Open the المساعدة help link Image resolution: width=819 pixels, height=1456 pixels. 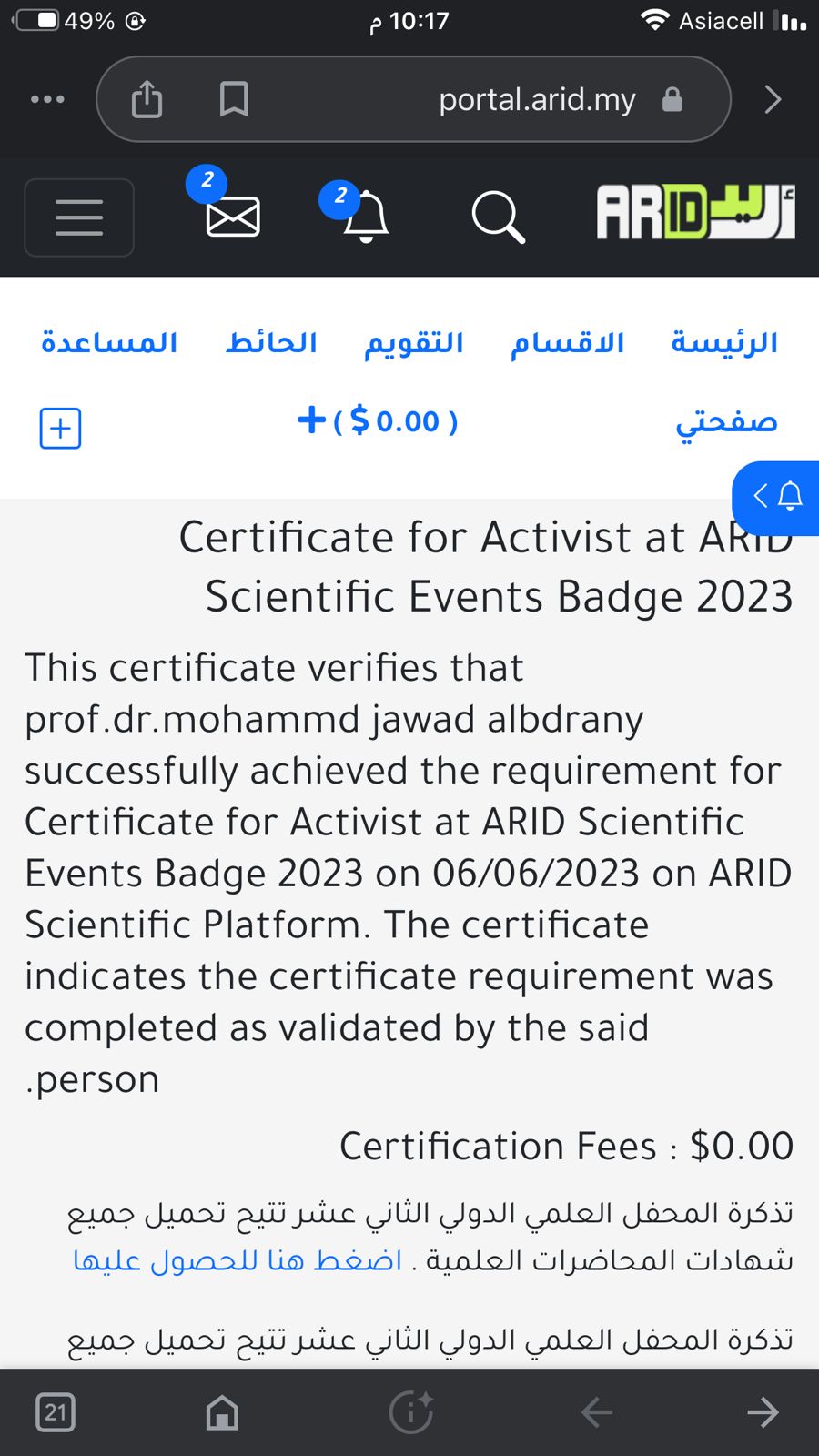pyautogui.click(x=109, y=343)
